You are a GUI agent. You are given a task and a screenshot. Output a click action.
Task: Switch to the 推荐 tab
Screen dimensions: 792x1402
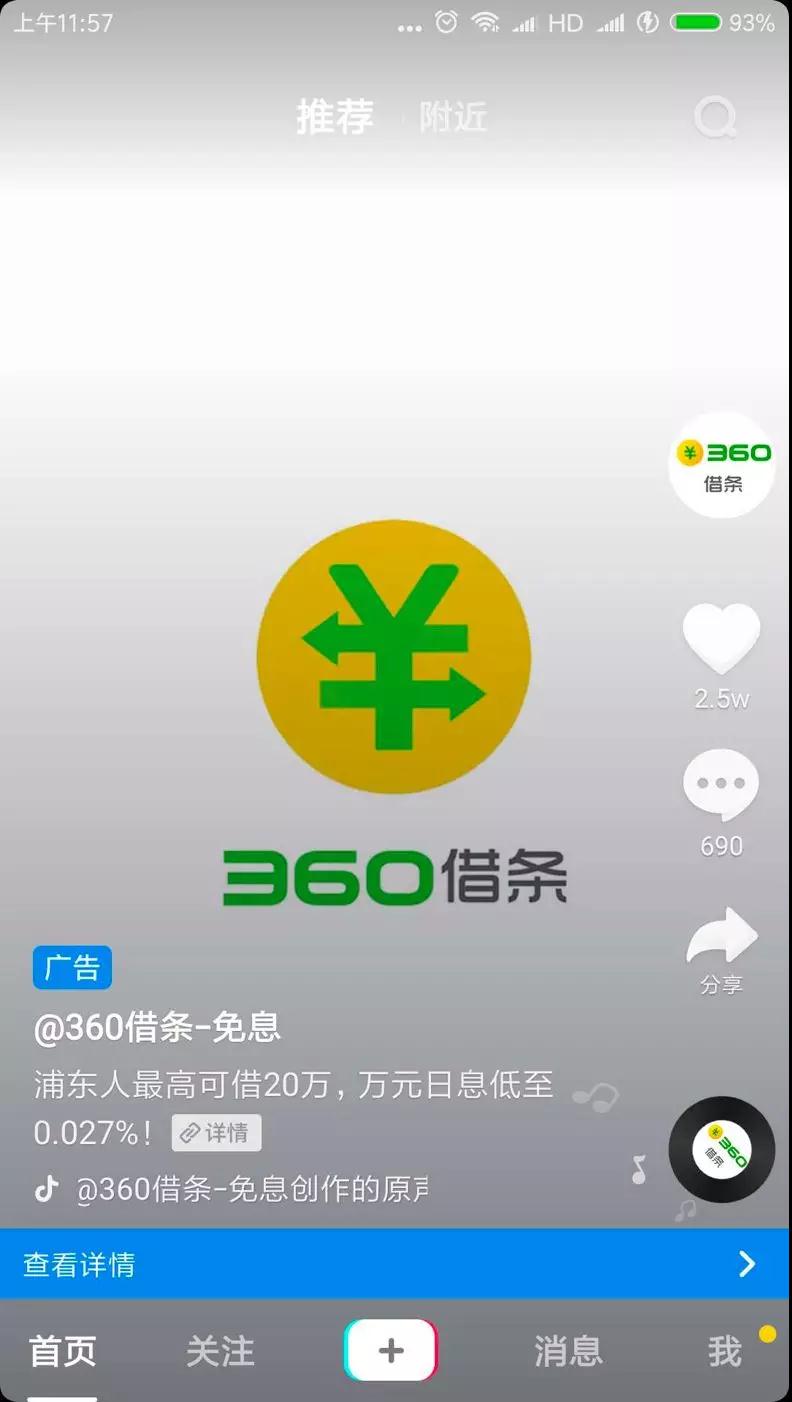tap(335, 118)
